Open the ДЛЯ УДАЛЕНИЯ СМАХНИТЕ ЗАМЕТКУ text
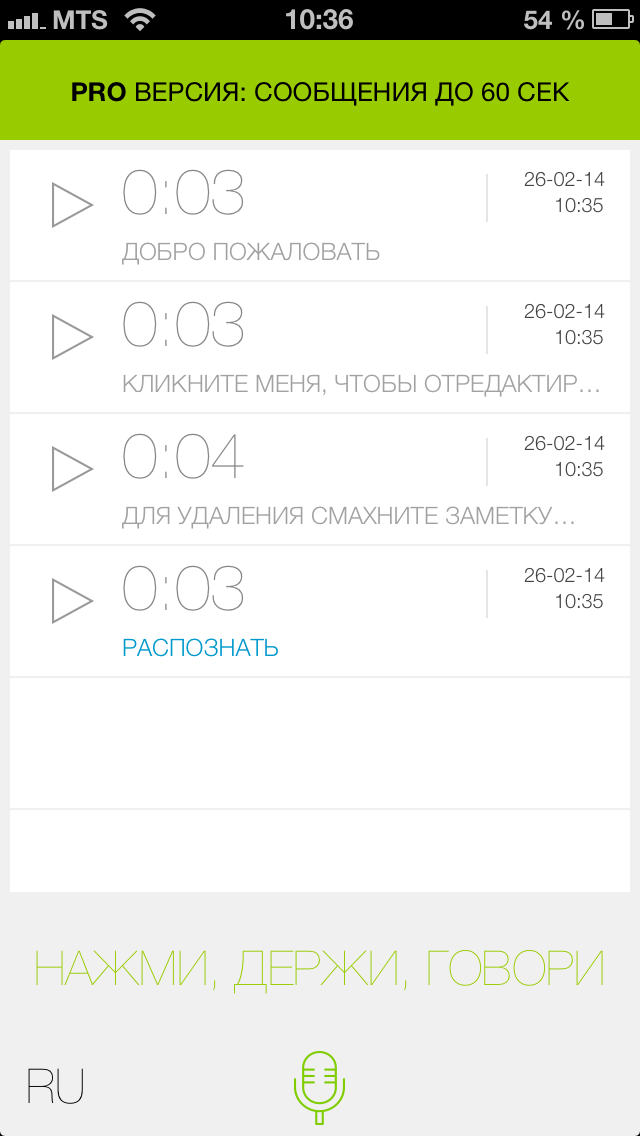Screen dimensions: 640x1136 349,516
